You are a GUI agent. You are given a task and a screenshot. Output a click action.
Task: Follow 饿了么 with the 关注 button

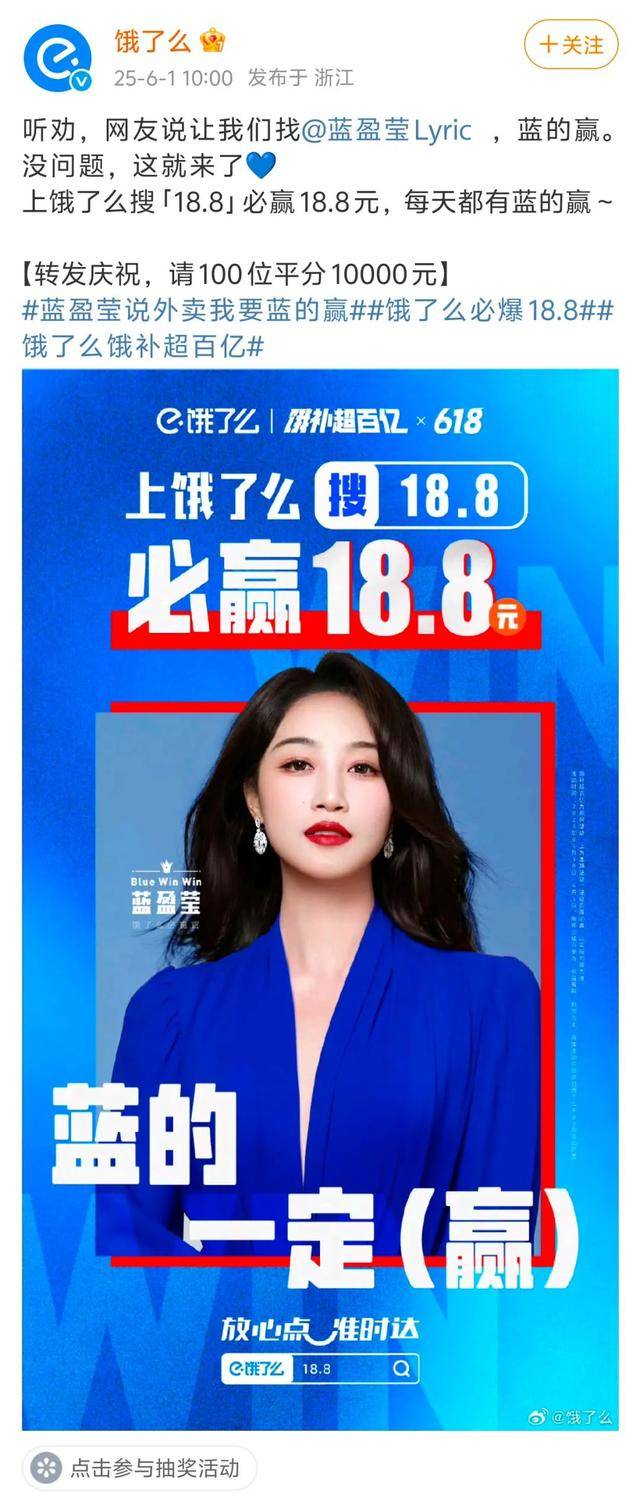coord(572,45)
